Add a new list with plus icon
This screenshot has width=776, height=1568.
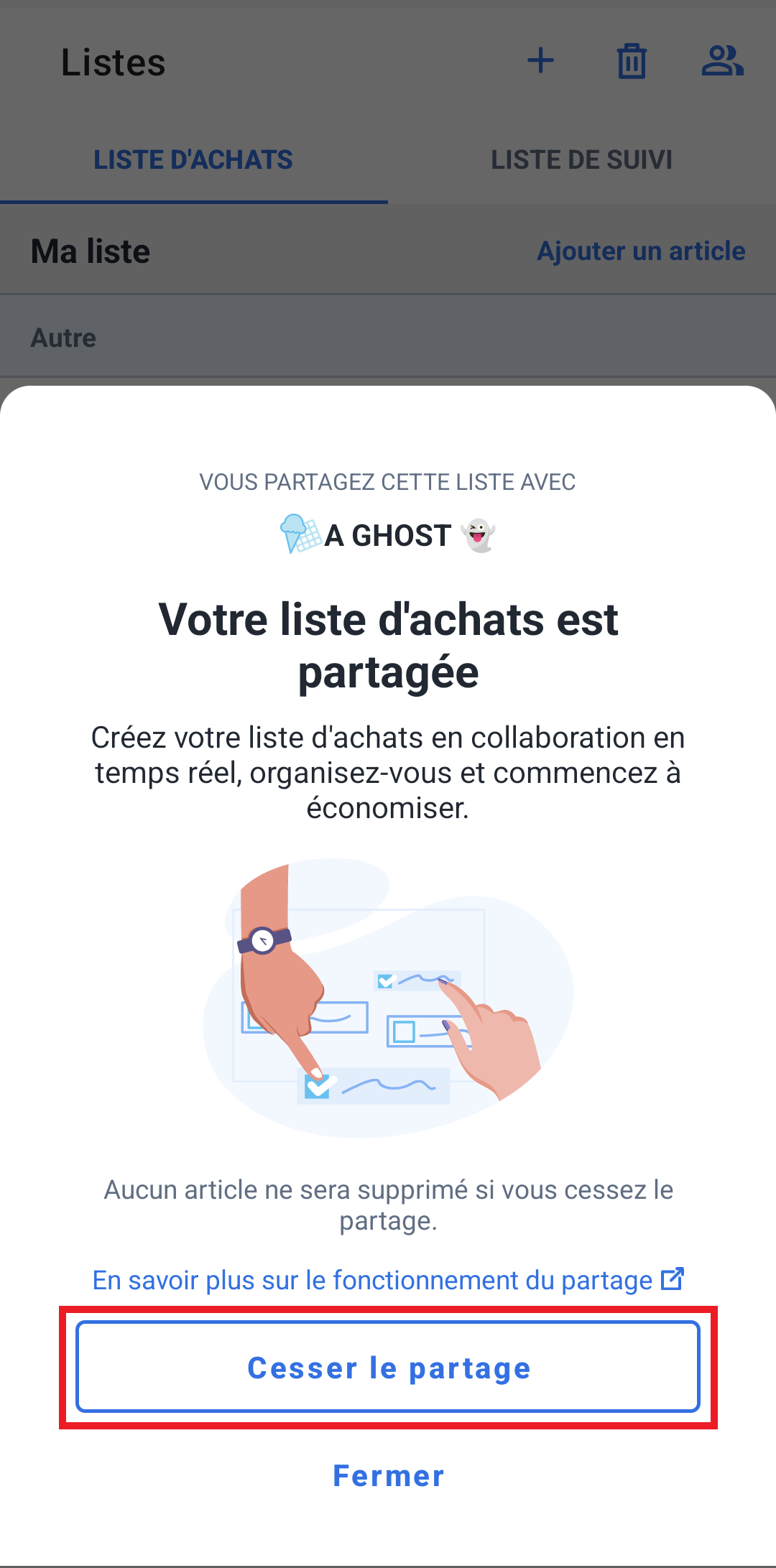(x=540, y=61)
